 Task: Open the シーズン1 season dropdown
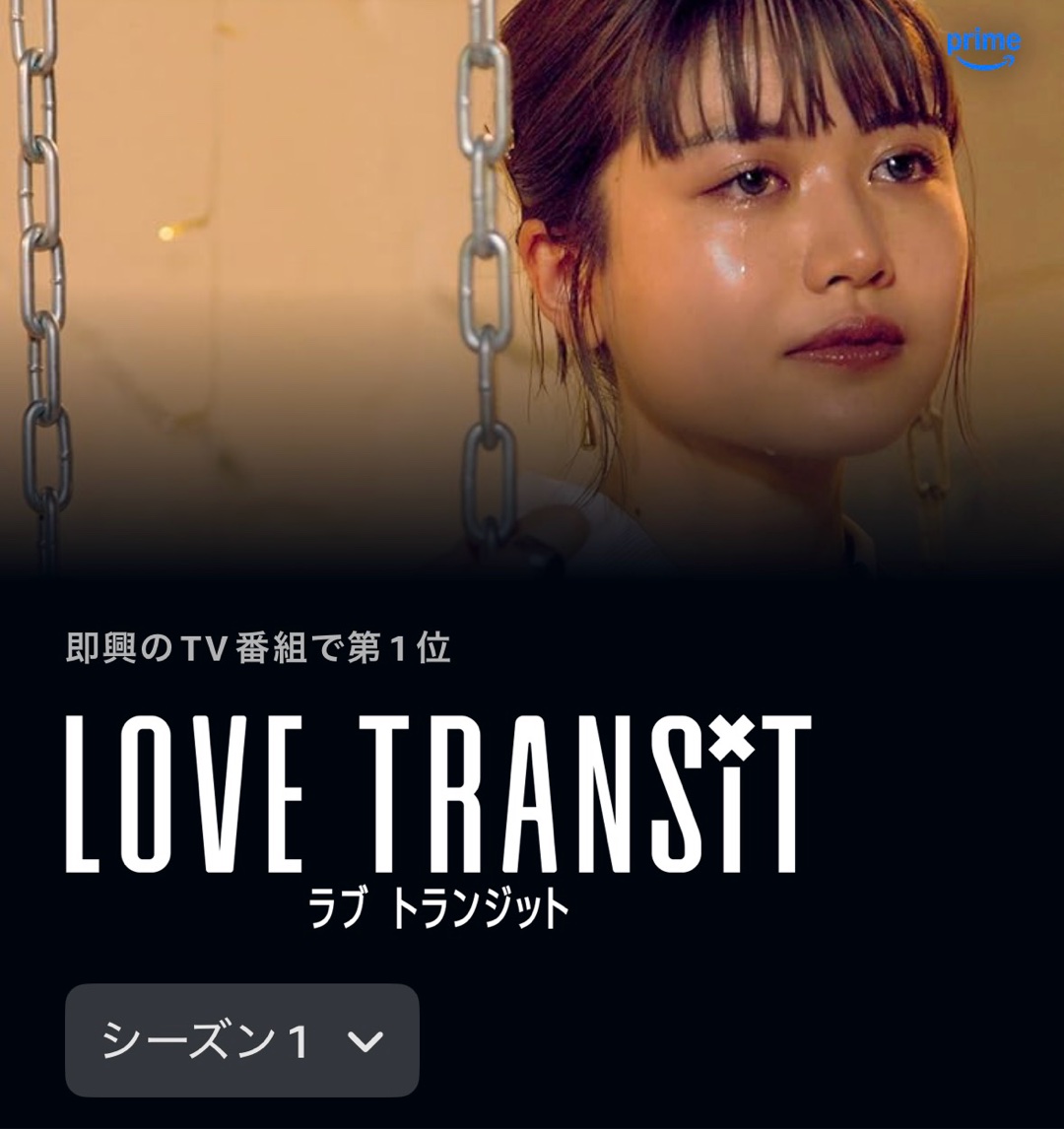point(242,1040)
